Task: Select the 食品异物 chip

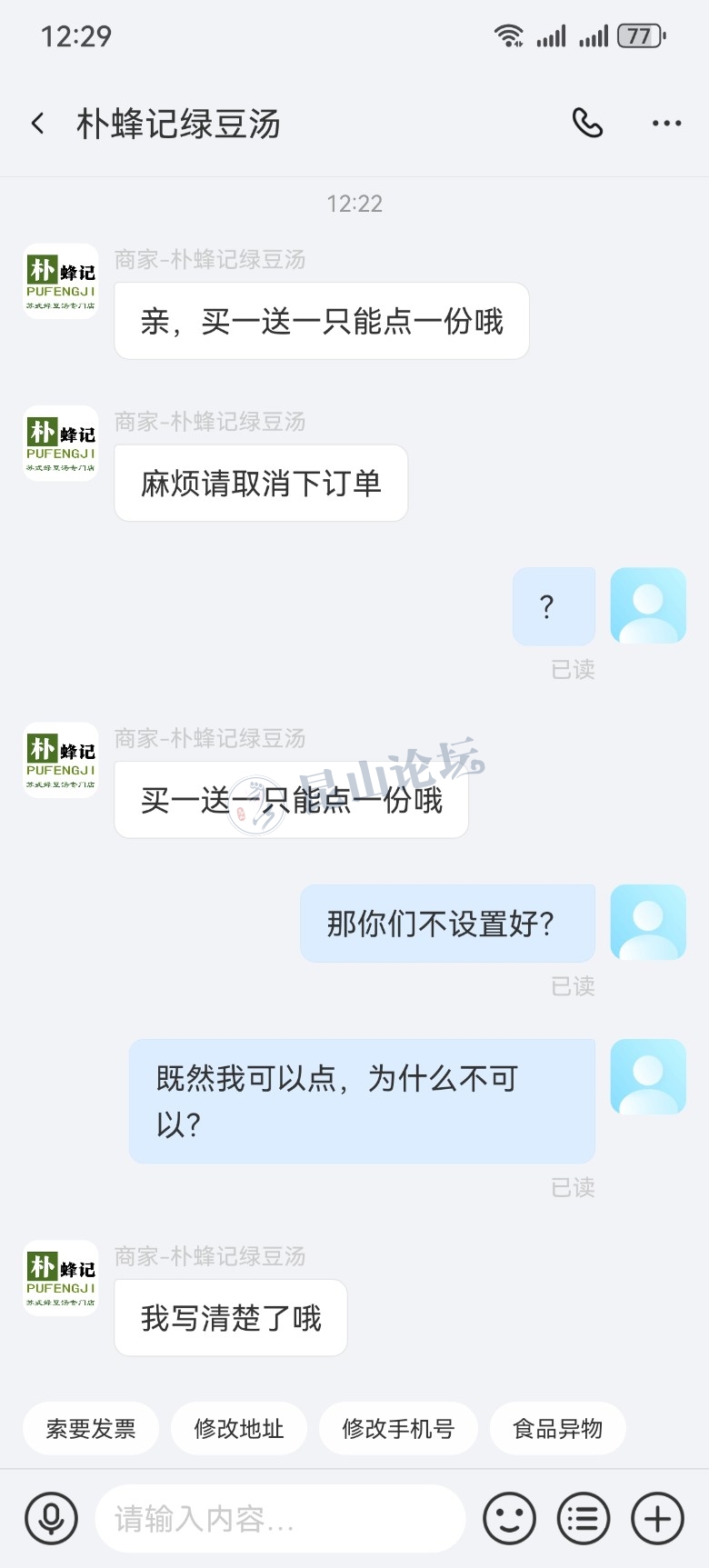Action: click(x=557, y=1429)
